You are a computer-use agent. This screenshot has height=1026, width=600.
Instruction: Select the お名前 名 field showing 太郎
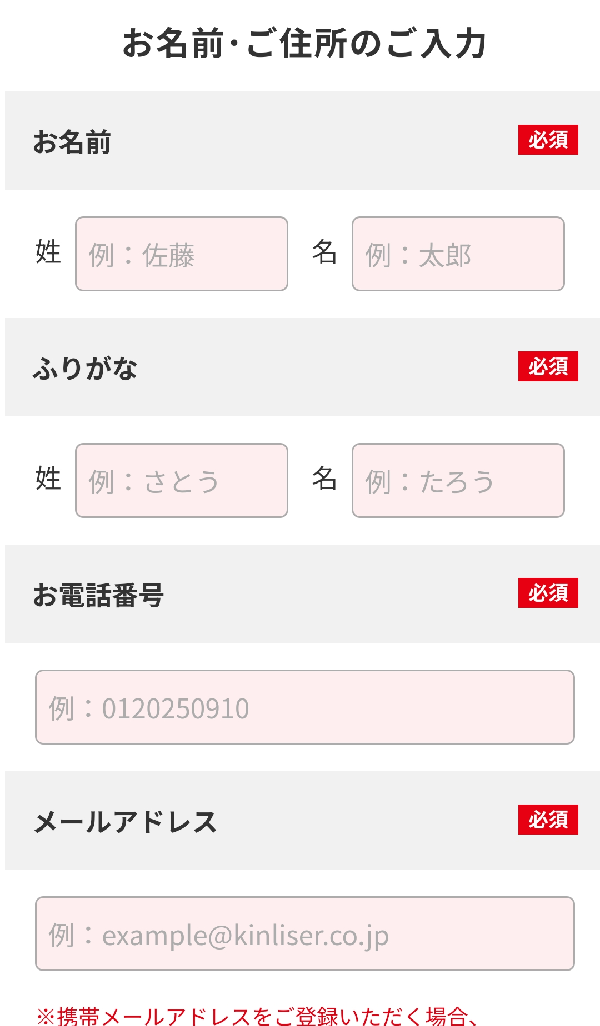(458, 254)
